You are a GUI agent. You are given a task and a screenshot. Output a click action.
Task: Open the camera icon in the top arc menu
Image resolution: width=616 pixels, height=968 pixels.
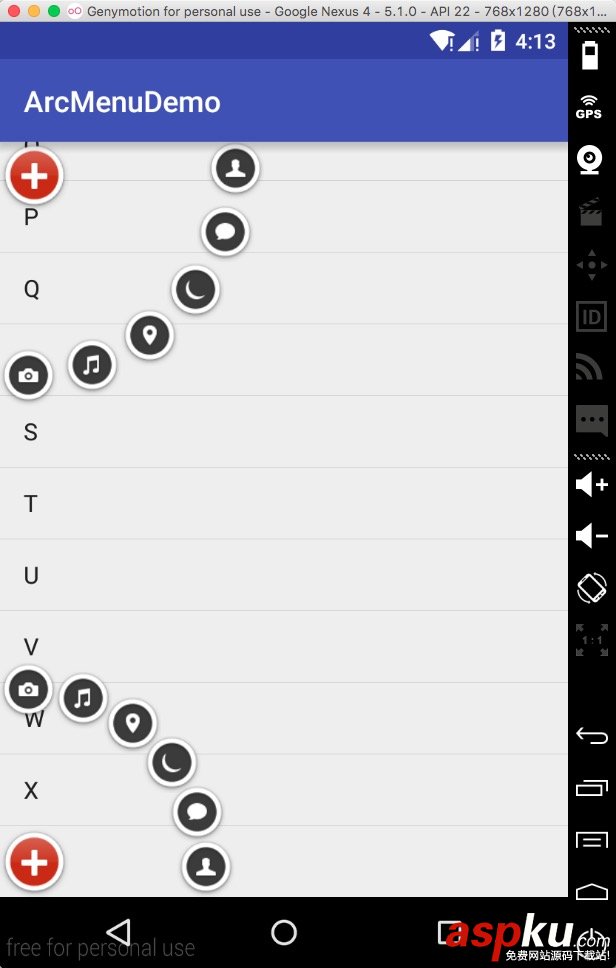click(x=28, y=376)
